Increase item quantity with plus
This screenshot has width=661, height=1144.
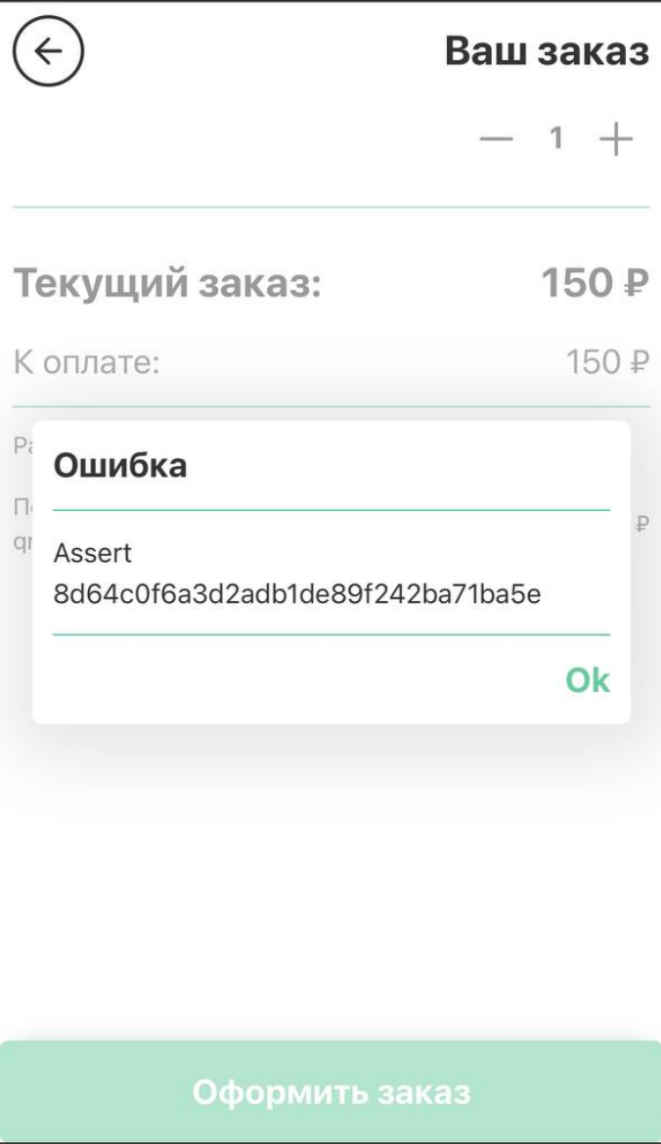pos(616,138)
